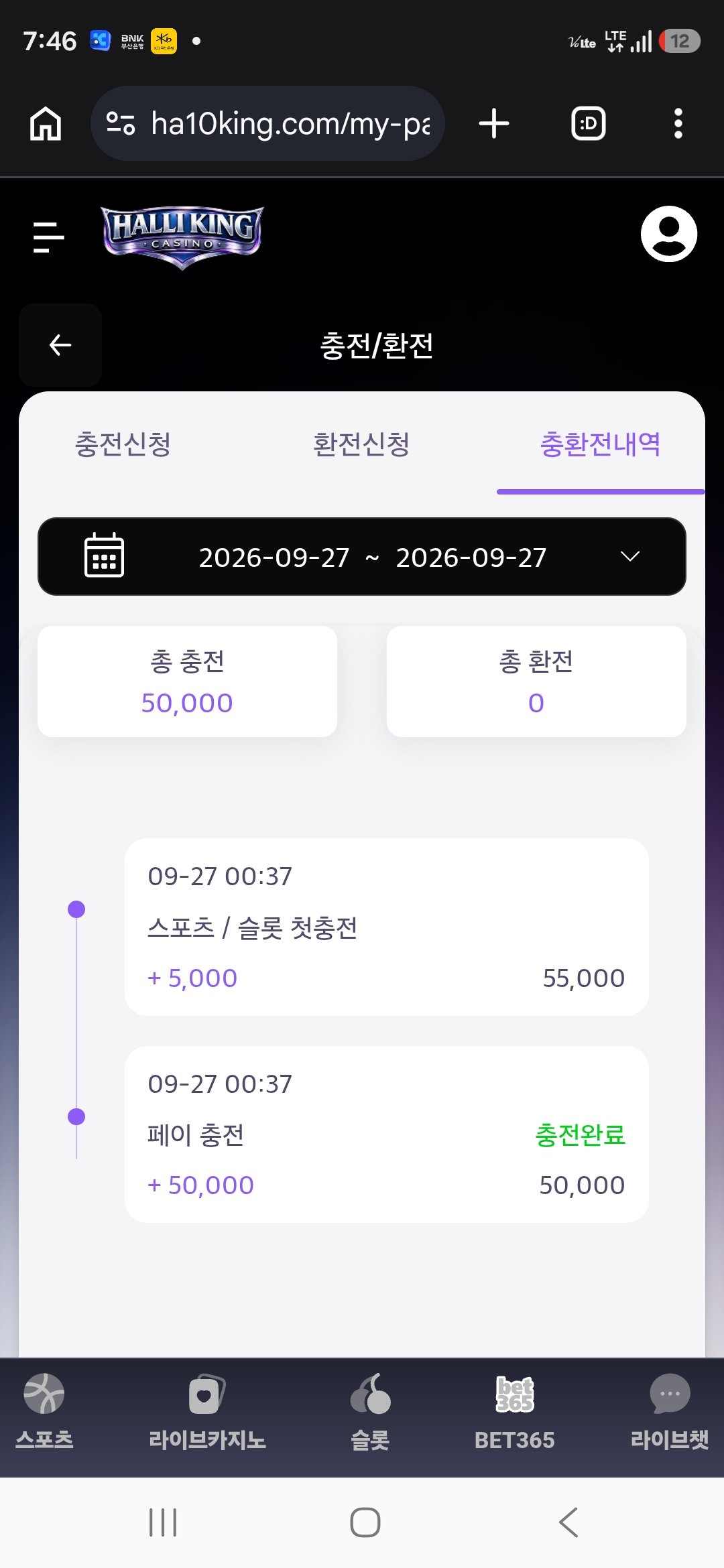Screen dimensions: 724x1568
Task: Open 라이브챗 live chat
Action: pyautogui.click(x=670, y=1411)
